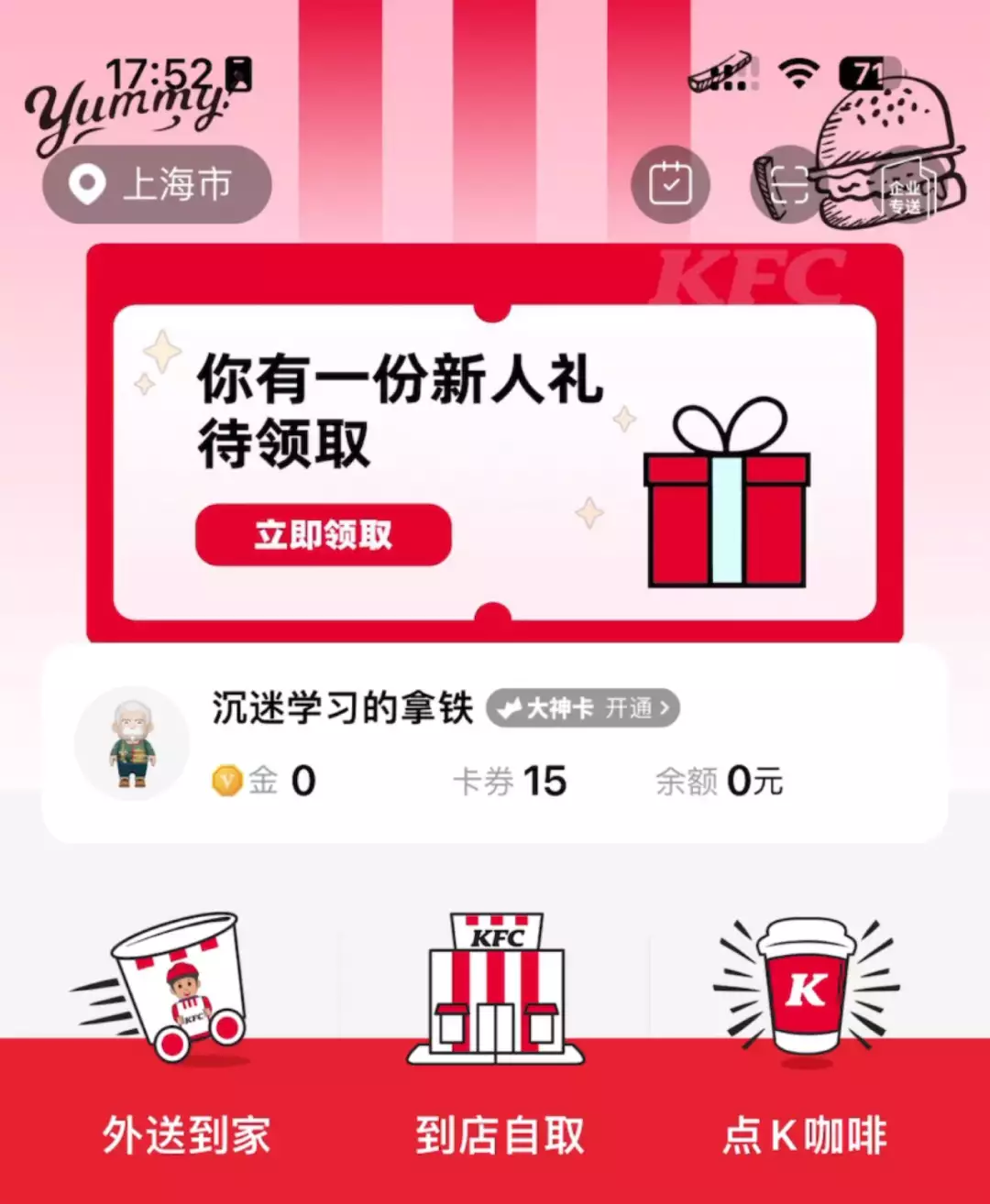
Task: Check the 余额 account balance
Action: point(719,782)
